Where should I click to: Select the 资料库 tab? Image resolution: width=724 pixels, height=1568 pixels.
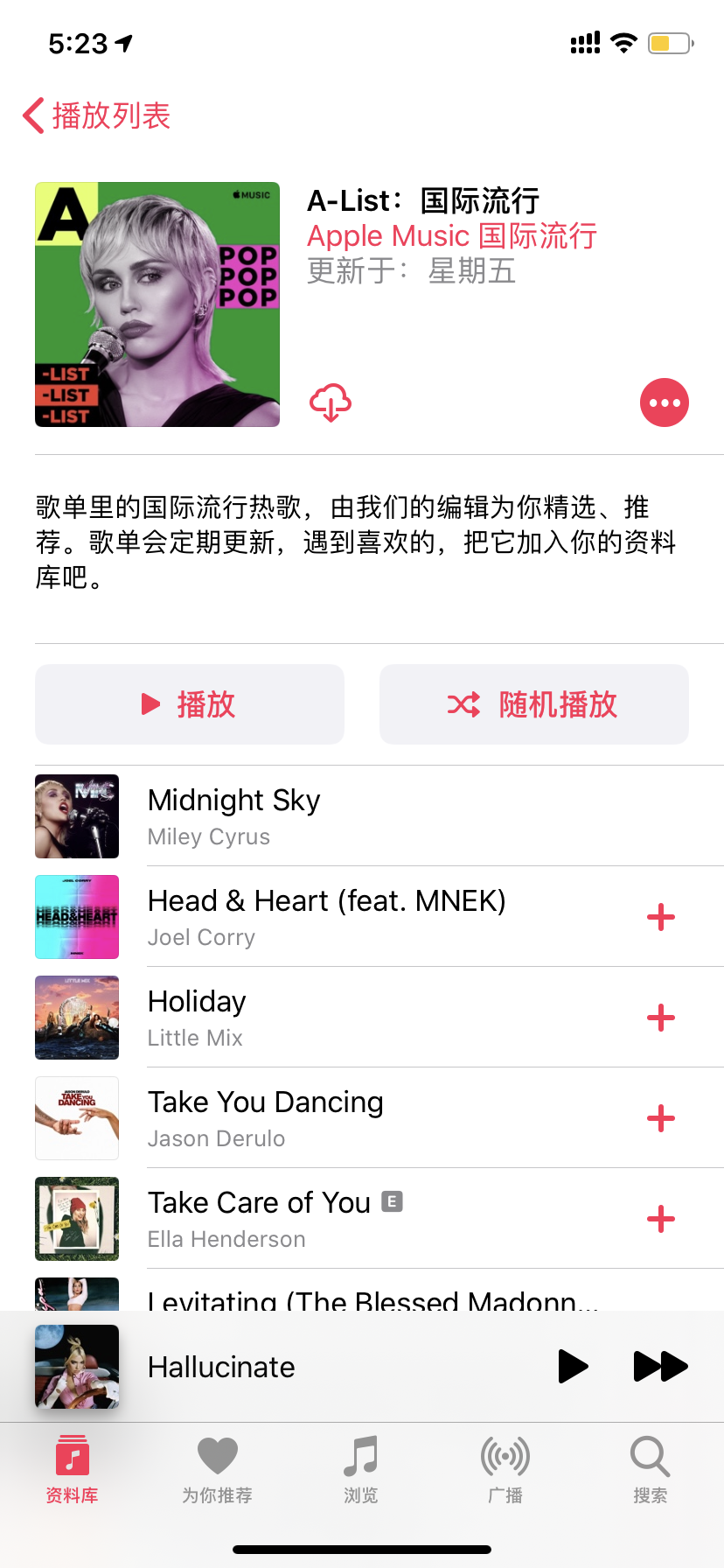point(73,1470)
